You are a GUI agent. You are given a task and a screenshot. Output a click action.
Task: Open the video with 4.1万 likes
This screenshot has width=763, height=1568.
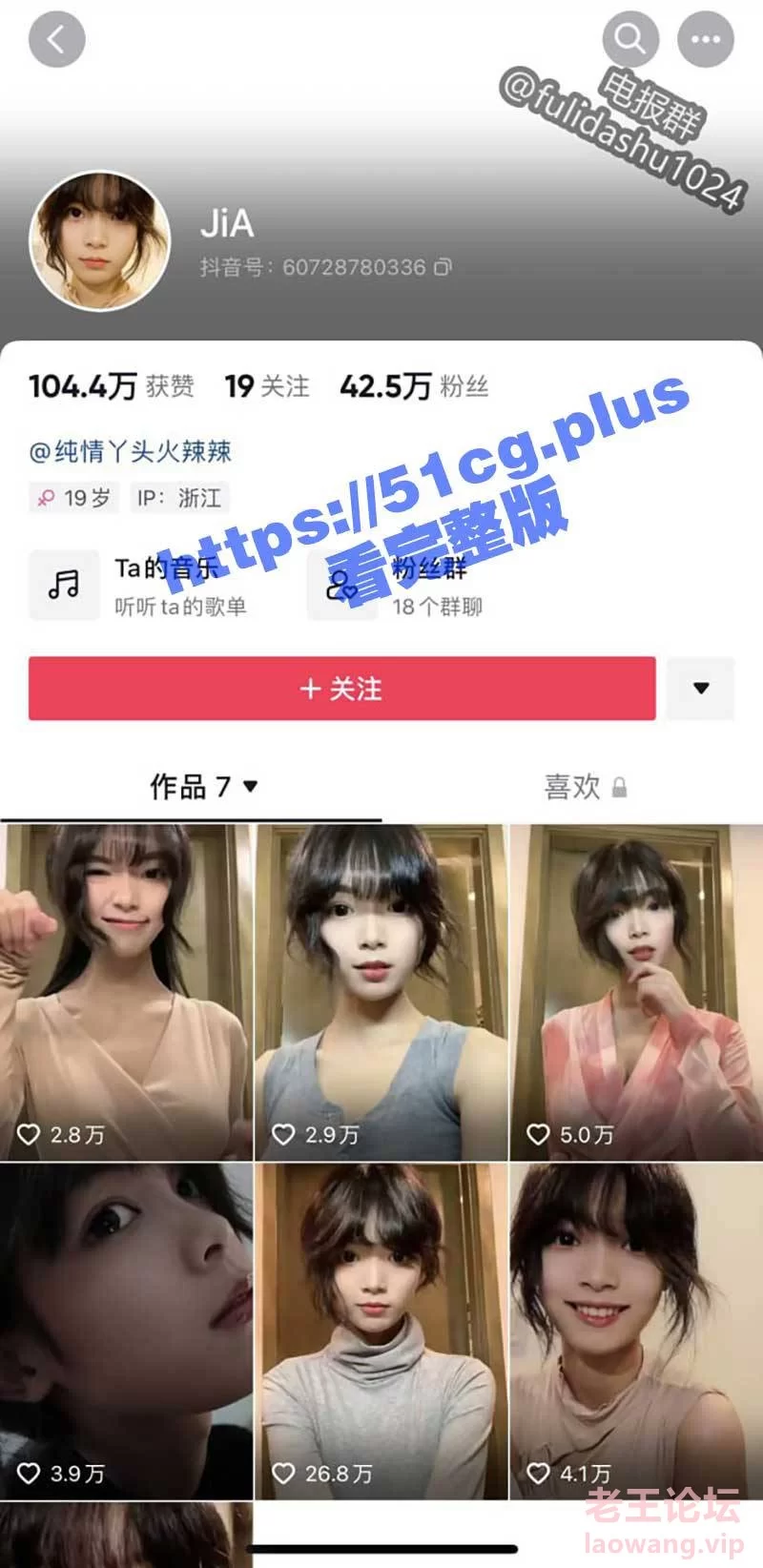pyautogui.click(x=636, y=1331)
